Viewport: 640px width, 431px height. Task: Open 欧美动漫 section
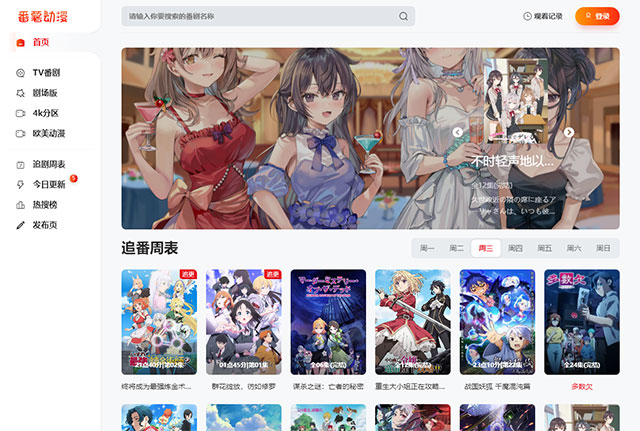tap(47, 133)
